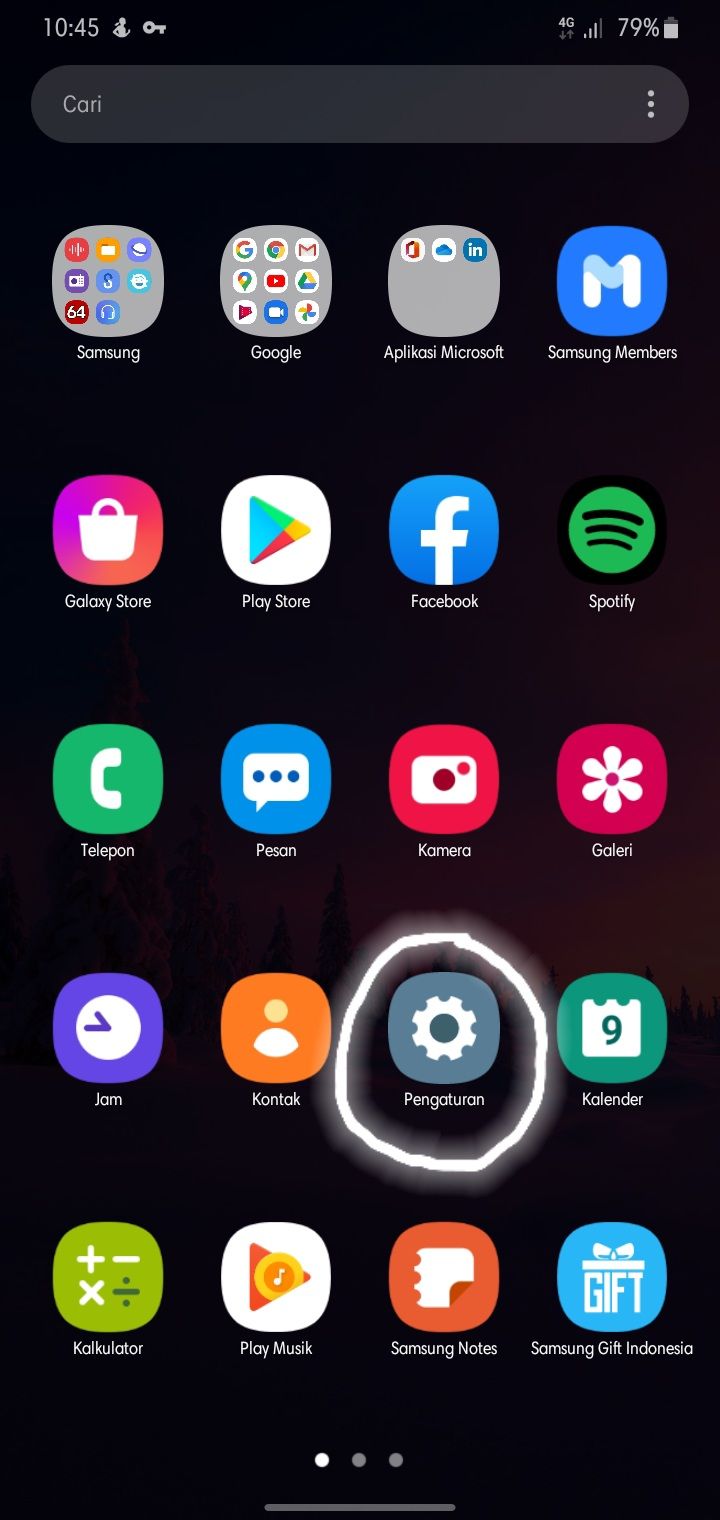Viewport: 720px width, 1520px height.
Task: Launch the Kalender app
Action: [612, 1028]
